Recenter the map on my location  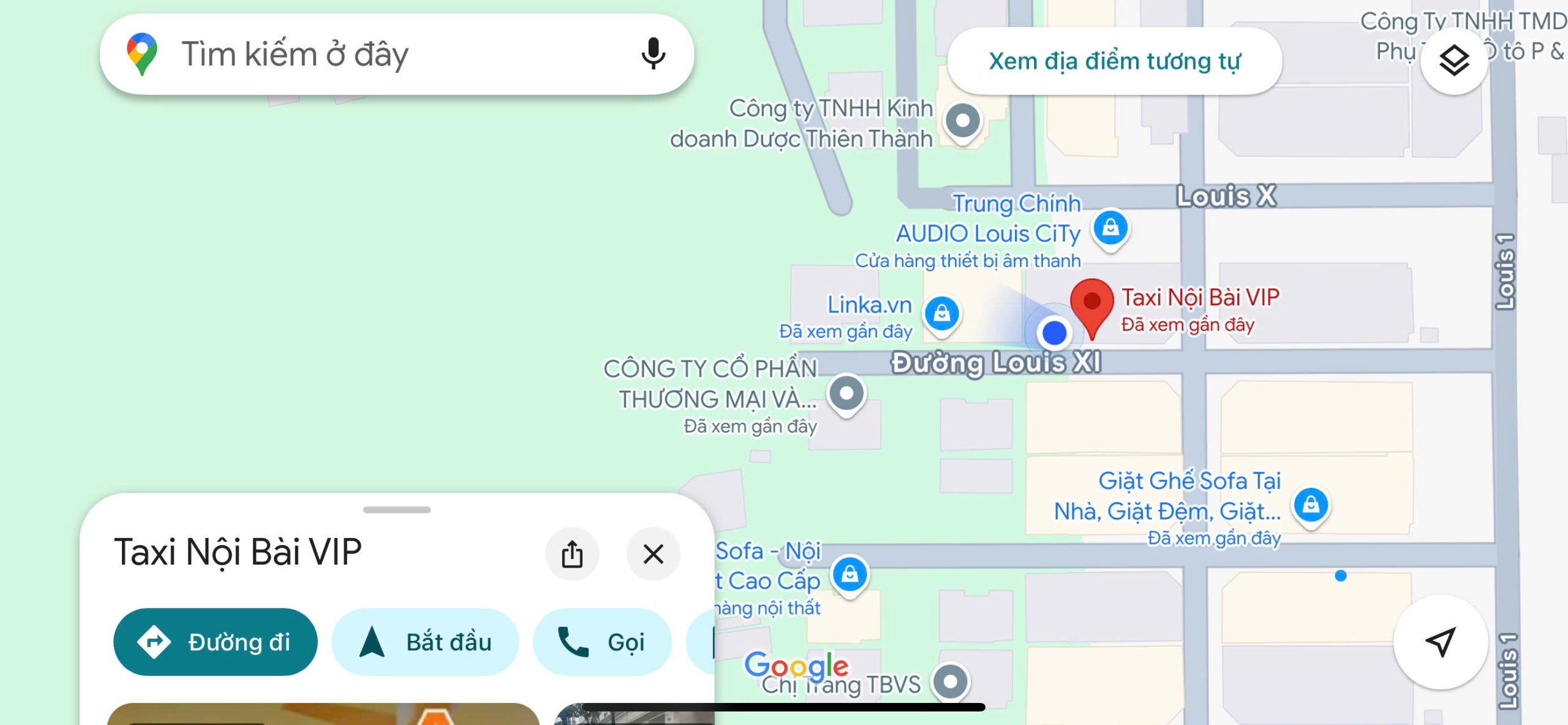tap(1440, 642)
